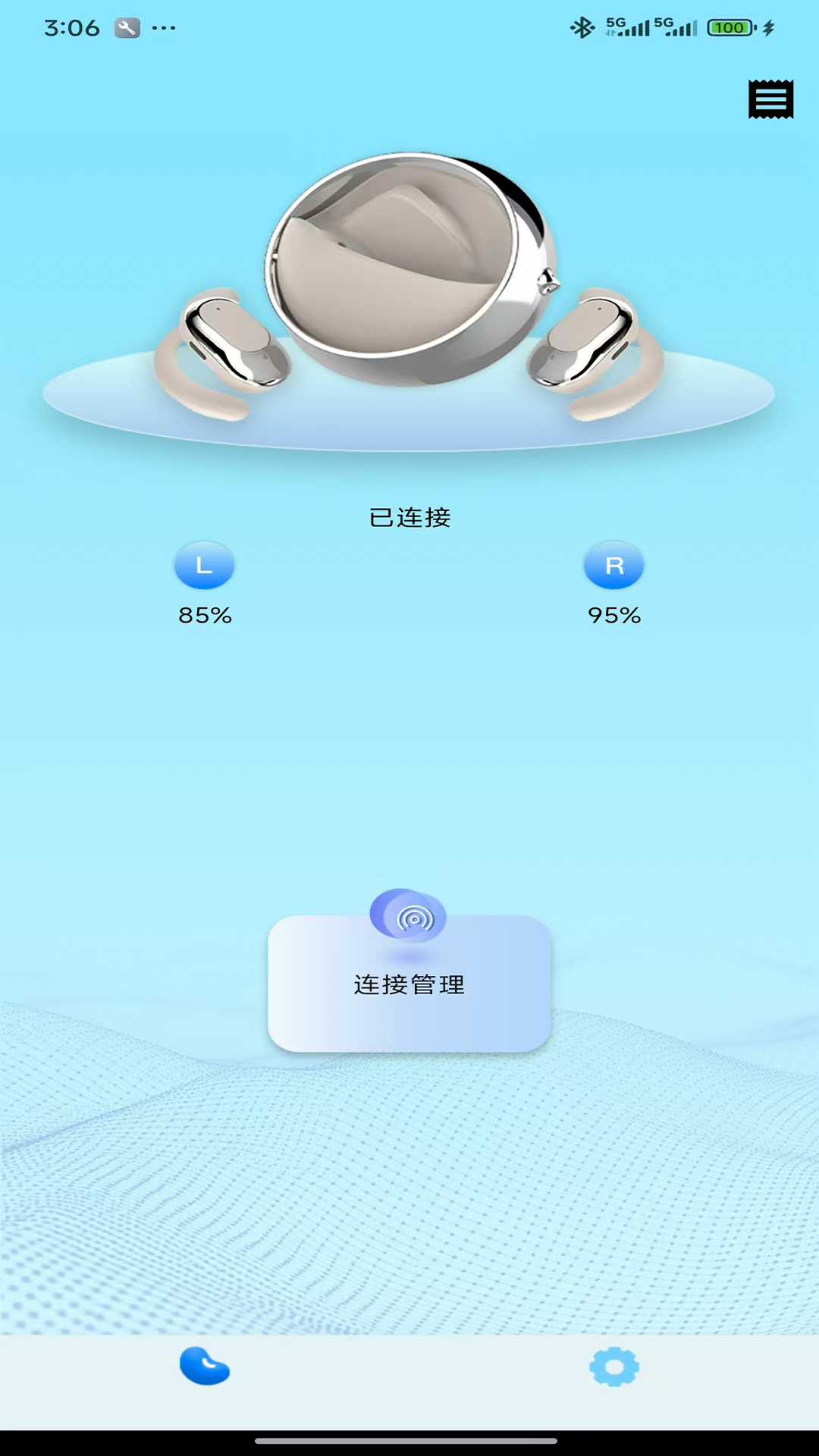
Task: Tap the left earbud L battery icon
Action: point(204,564)
